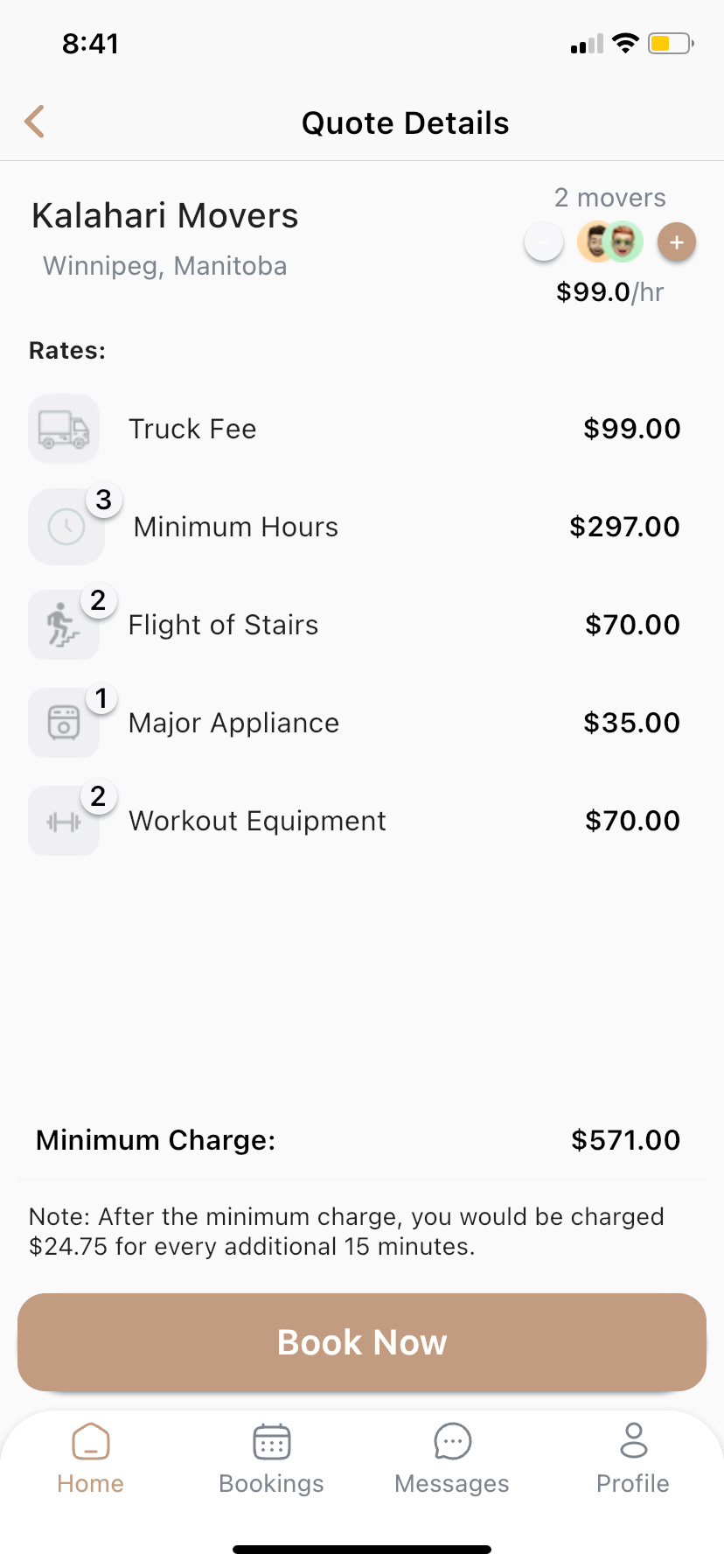Viewport: 724px width, 1568px height.
Task: Reduce the number of movers
Action: pos(544,242)
